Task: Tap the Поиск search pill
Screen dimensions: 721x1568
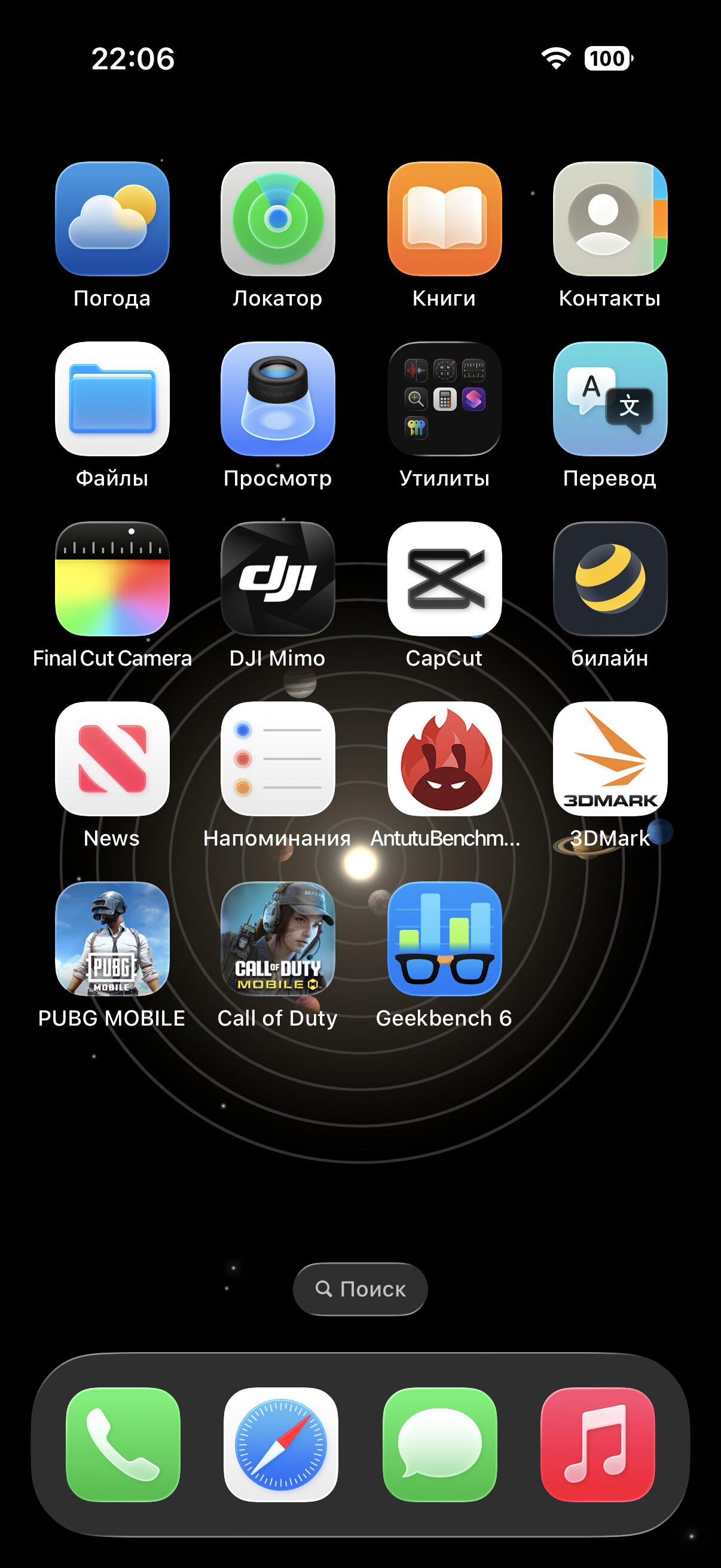Action: pyautogui.click(x=360, y=1289)
